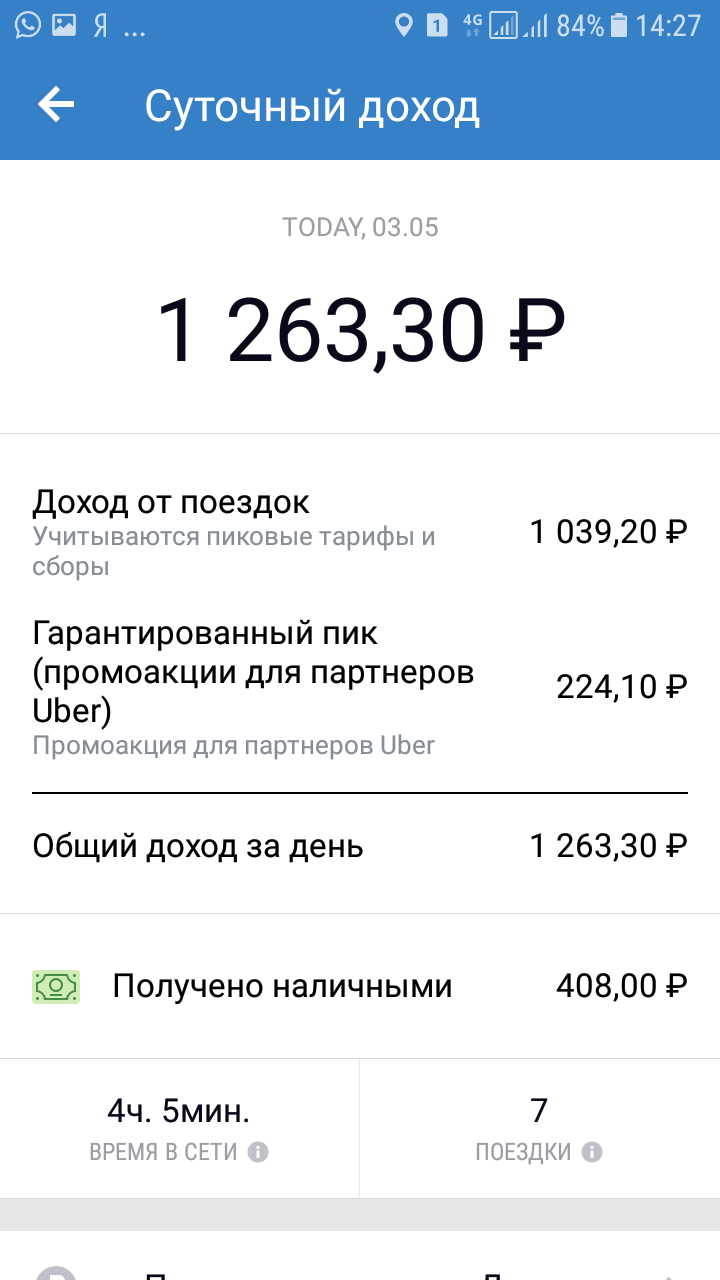720x1280 pixels.
Task: Go back from the Суточный доход screen
Action: 56,105
